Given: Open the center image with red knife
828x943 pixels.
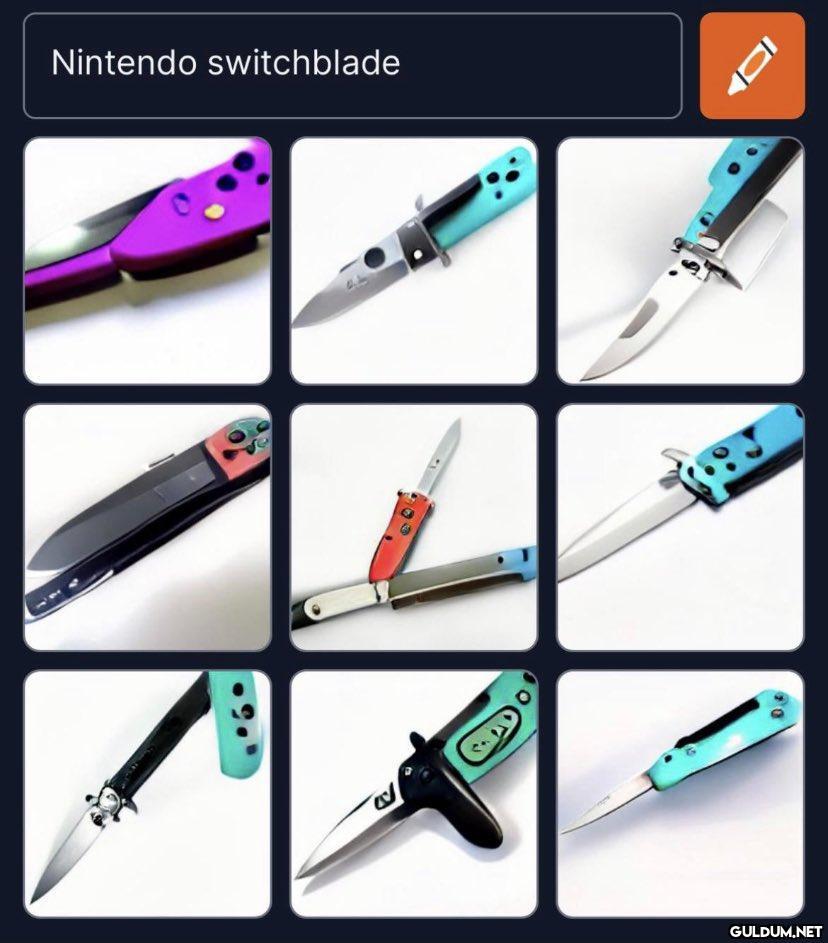Looking at the screenshot, I should pyautogui.click(x=413, y=527).
